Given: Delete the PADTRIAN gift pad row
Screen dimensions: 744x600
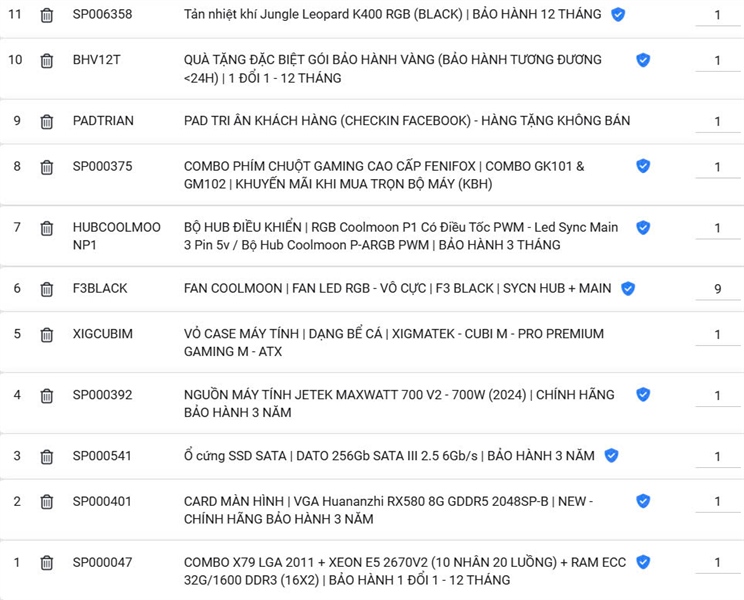Looking at the screenshot, I should 47,122.
